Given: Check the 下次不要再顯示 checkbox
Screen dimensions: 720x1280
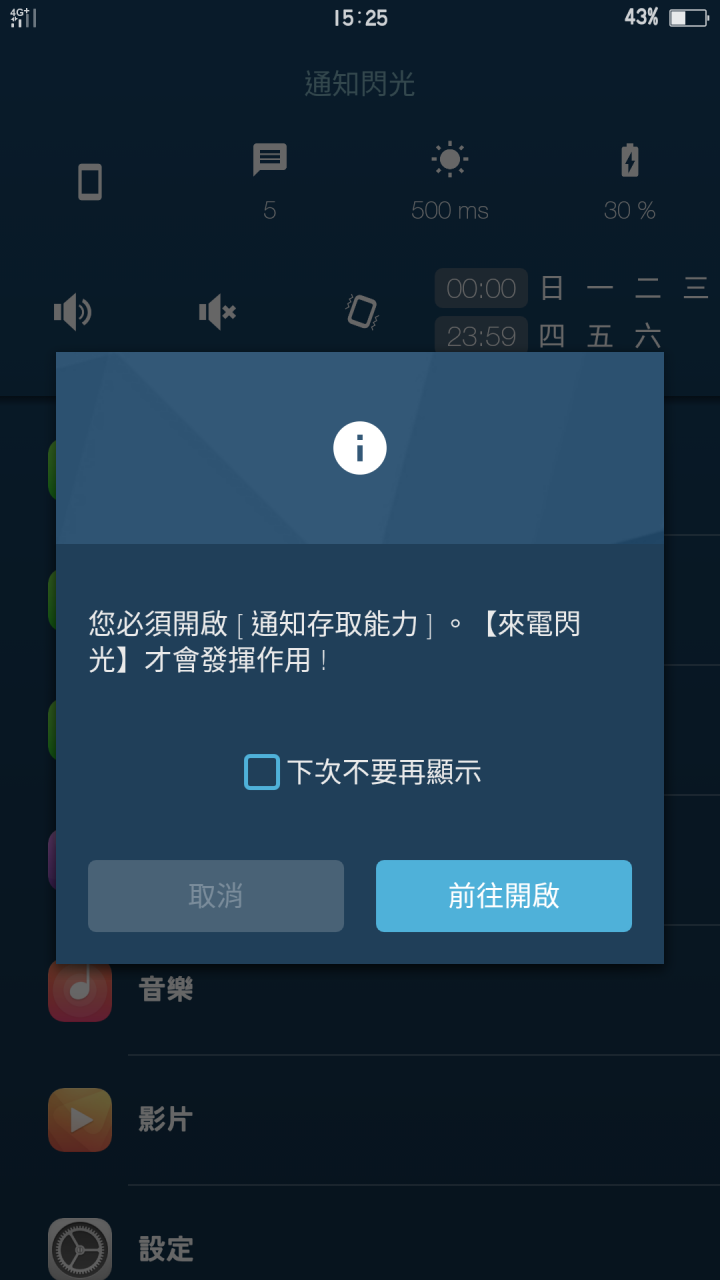Looking at the screenshot, I should (x=262, y=772).
